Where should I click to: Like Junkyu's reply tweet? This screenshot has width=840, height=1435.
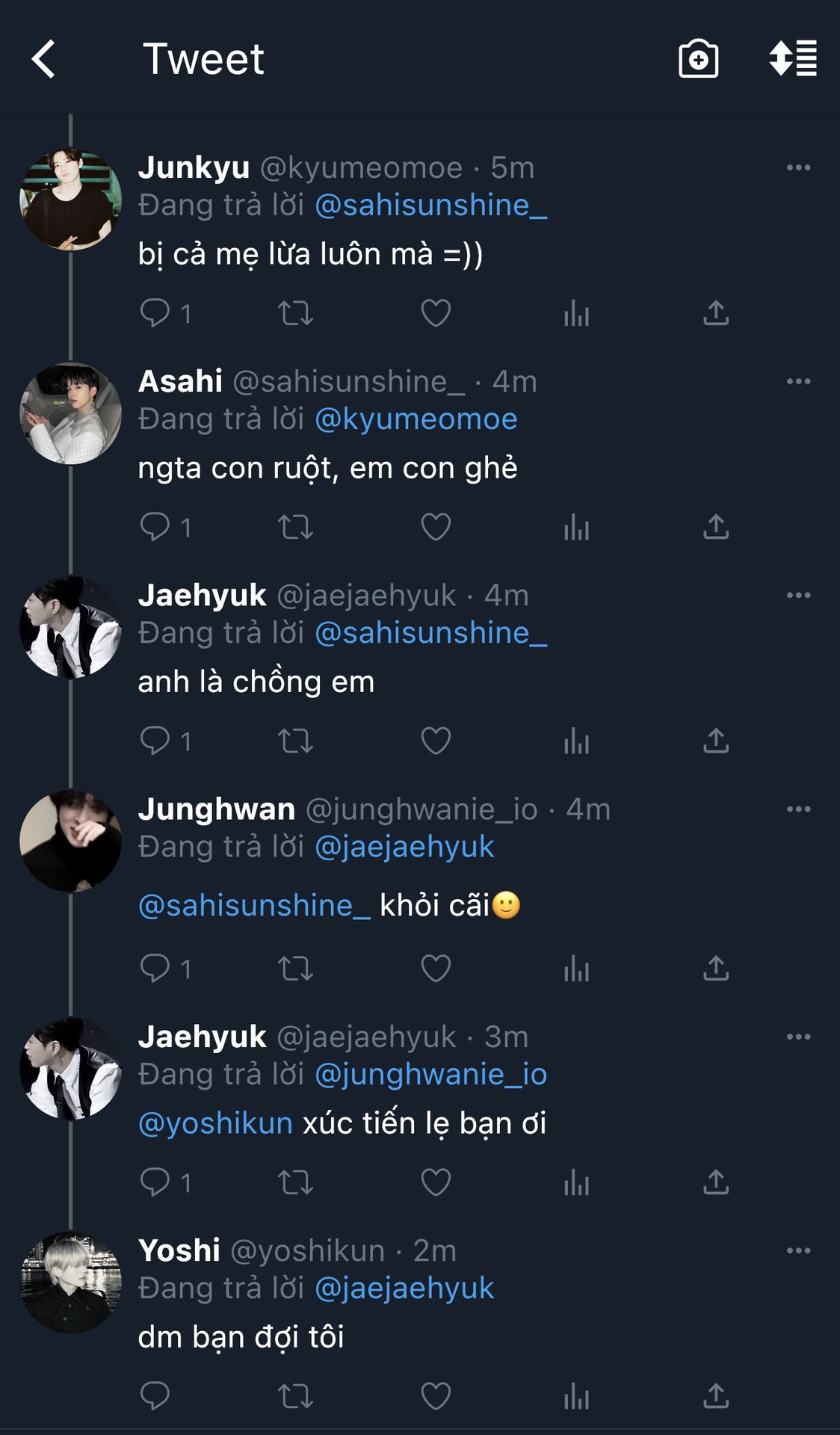point(436,313)
